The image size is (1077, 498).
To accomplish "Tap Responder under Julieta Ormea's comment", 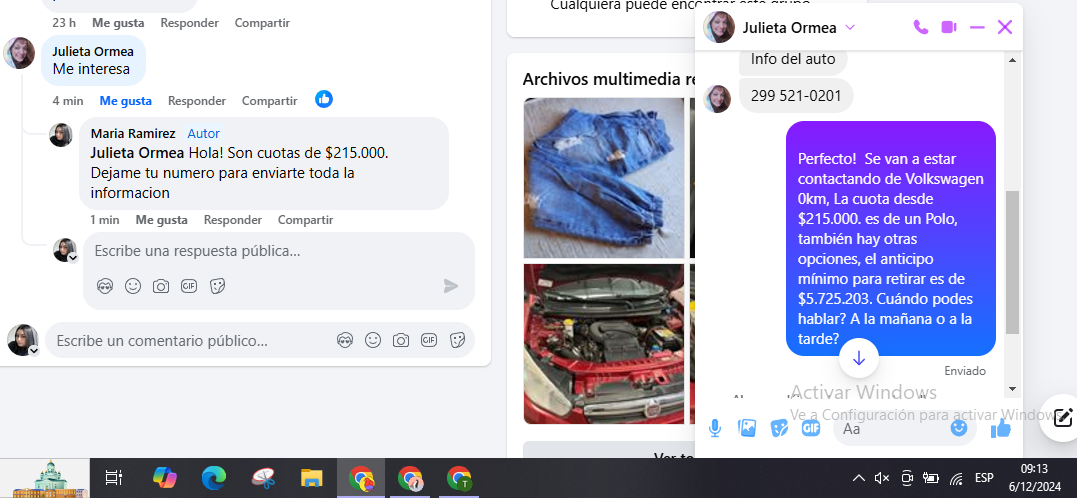I will (x=197, y=101).
